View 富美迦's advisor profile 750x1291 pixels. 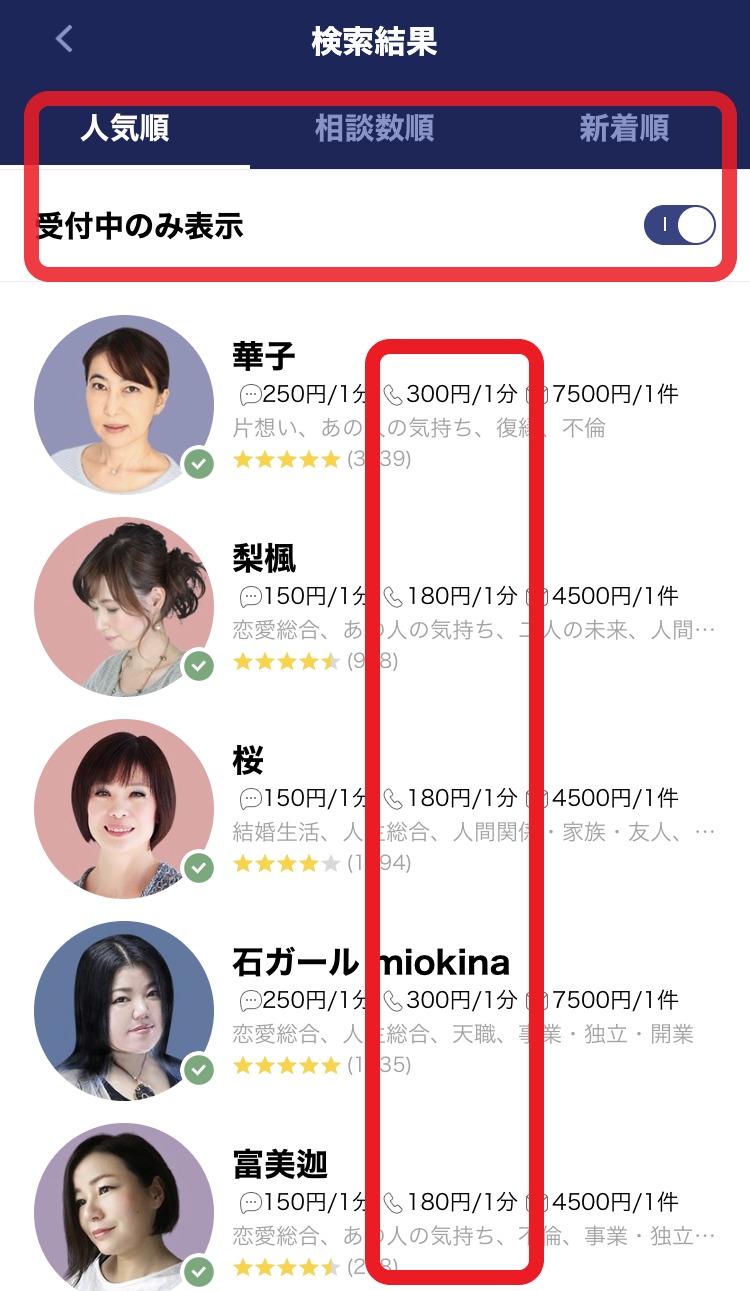pyautogui.click(x=280, y=1164)
